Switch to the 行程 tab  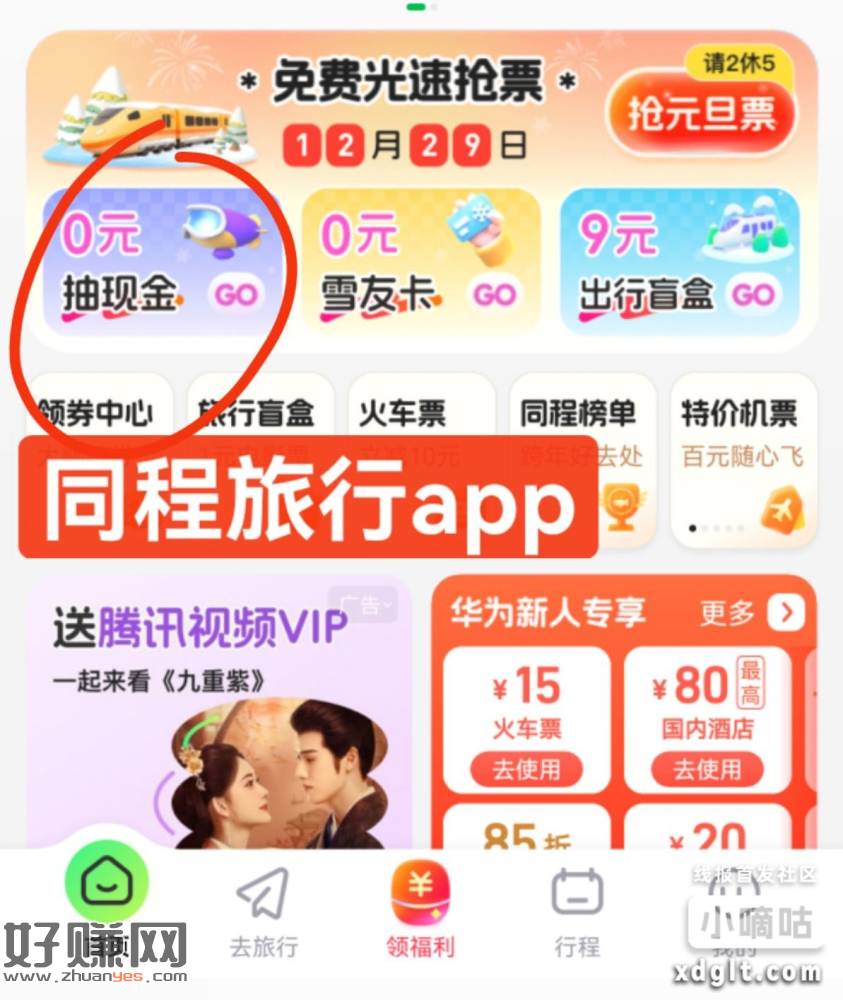[x=577, y=910]
